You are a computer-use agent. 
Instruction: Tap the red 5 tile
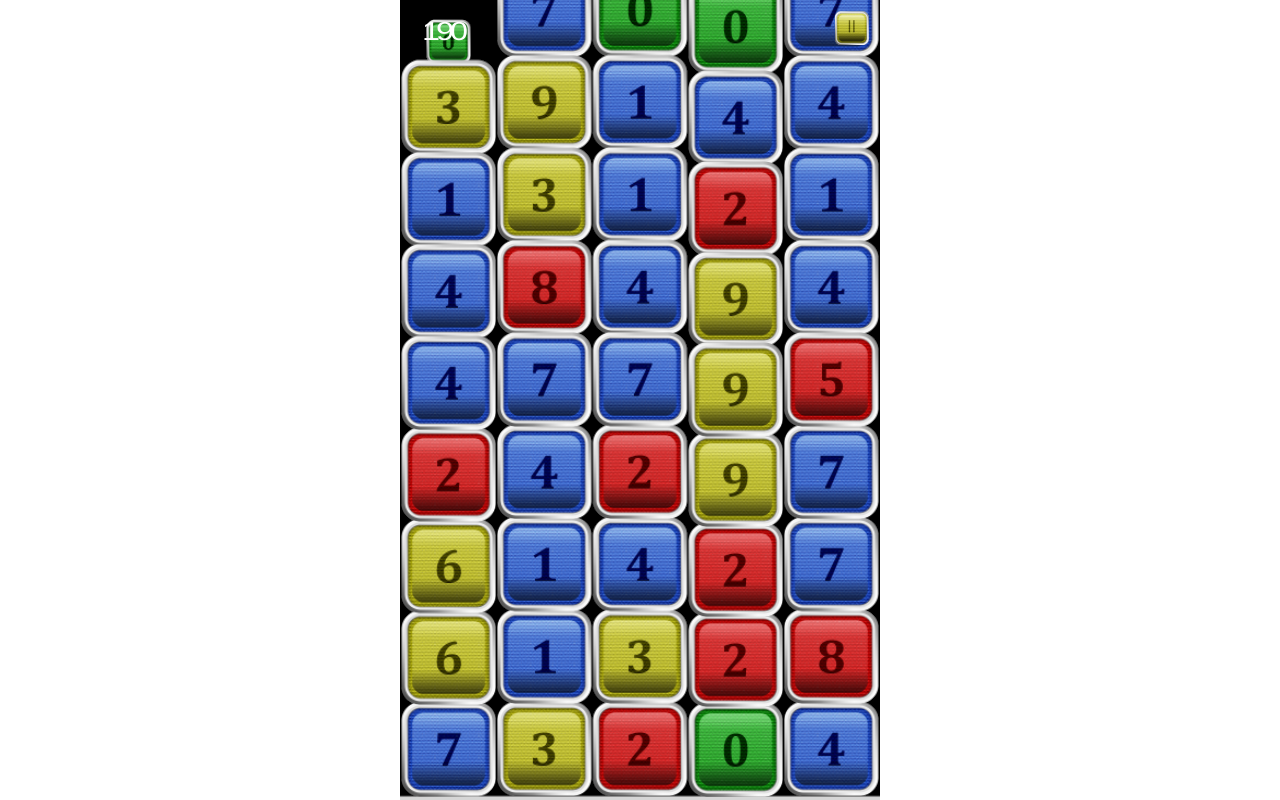[831, 379]
